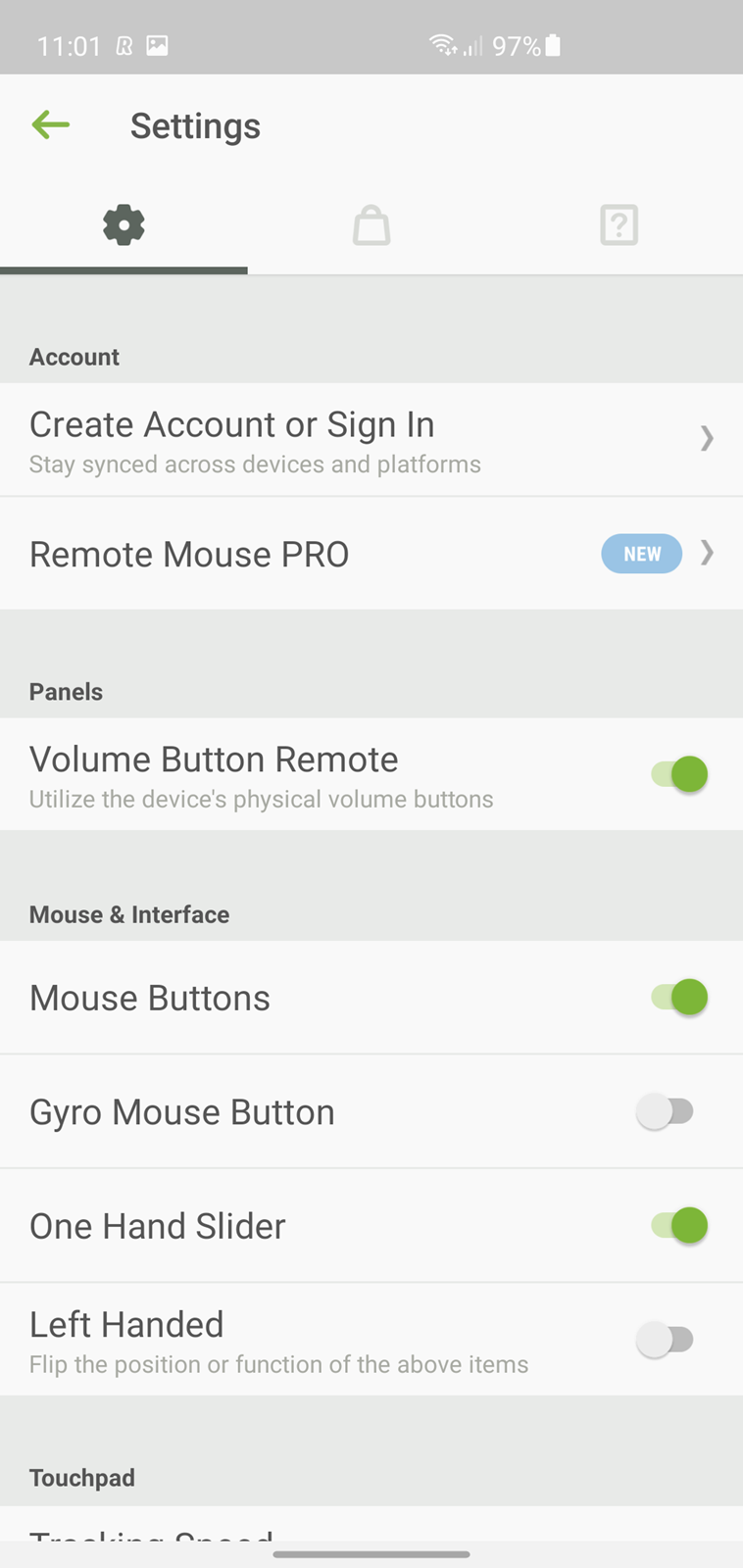Disable Volume Button Remote switch

click(x=678, y=774)
